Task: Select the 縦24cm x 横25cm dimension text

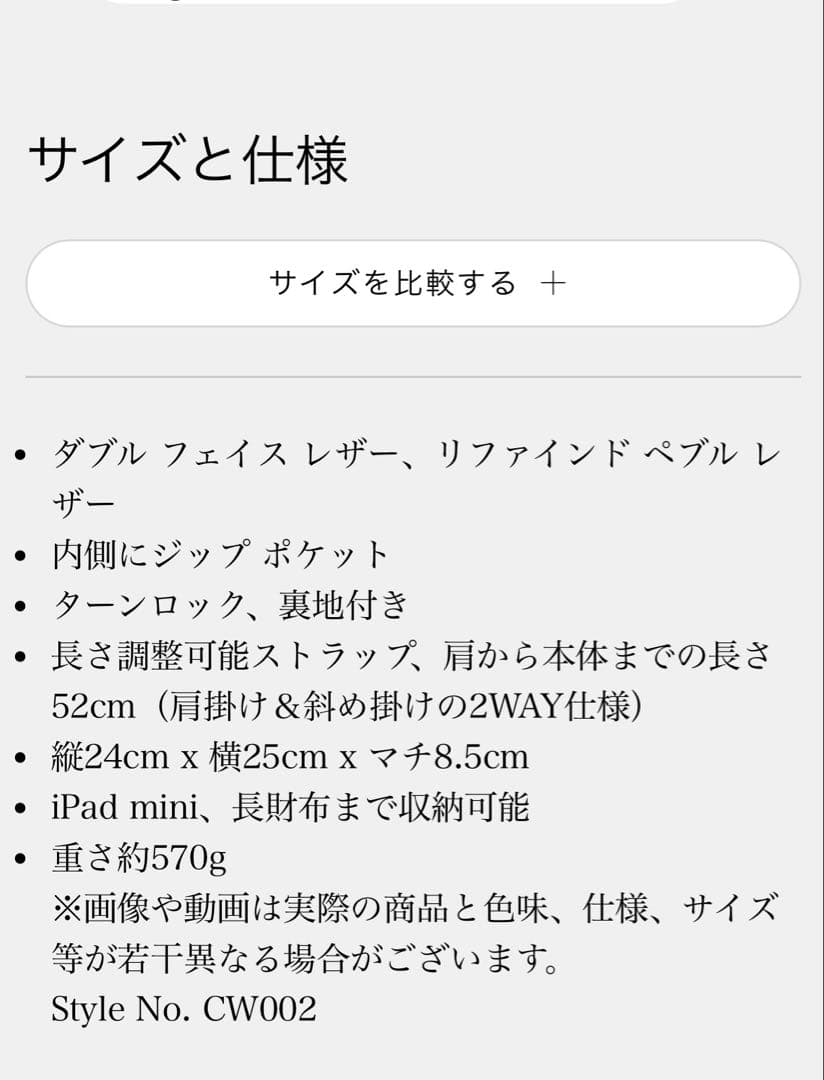Action: pos(290,755)
